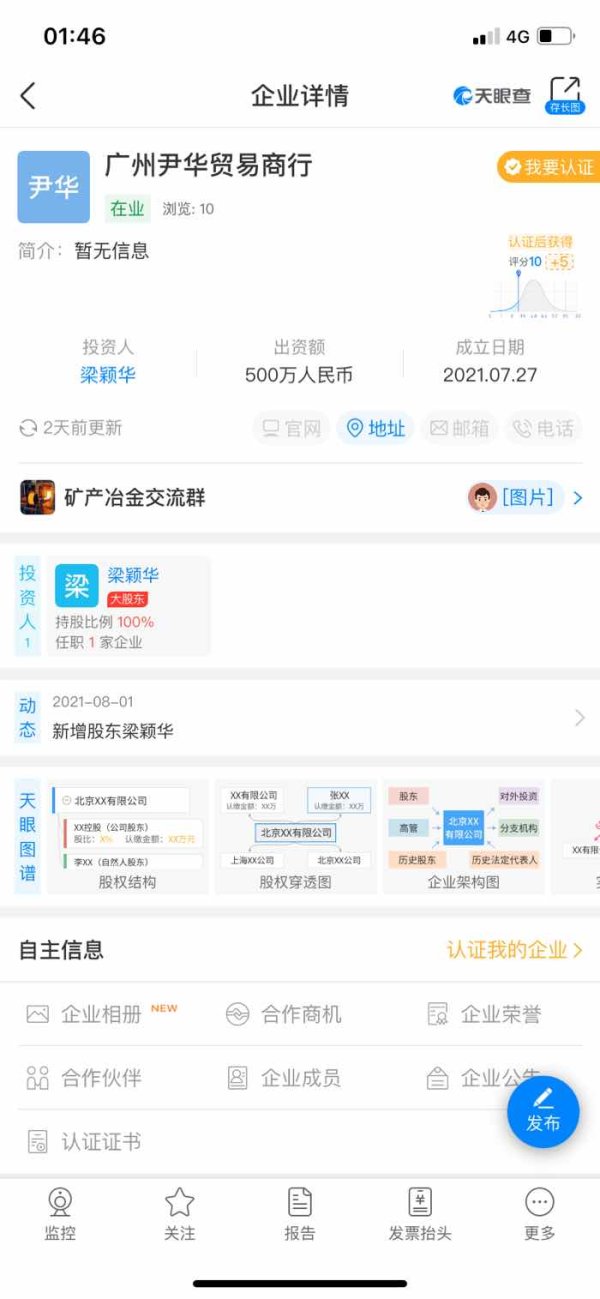
Task: Open 发票抬头
Action: tap(420, 1214)
